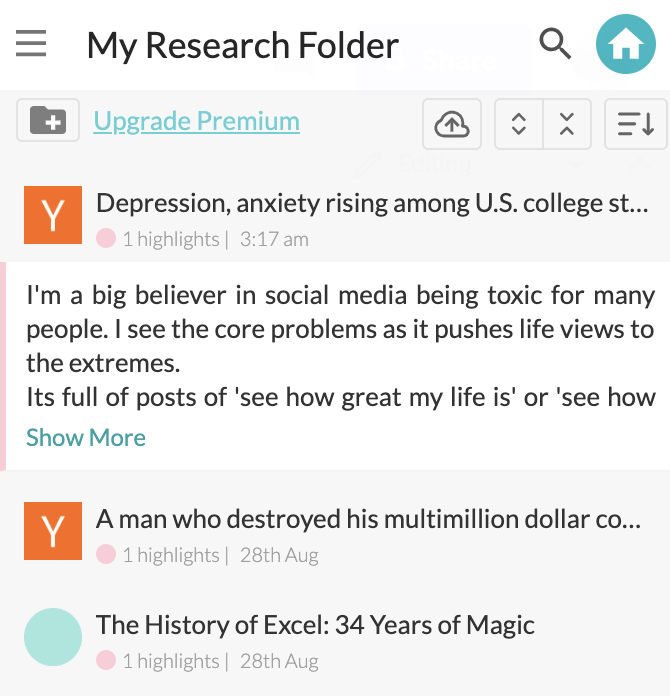Screen dimensions: 670x696
Task: Tap the cloud upload button
Action: [452, 124]
